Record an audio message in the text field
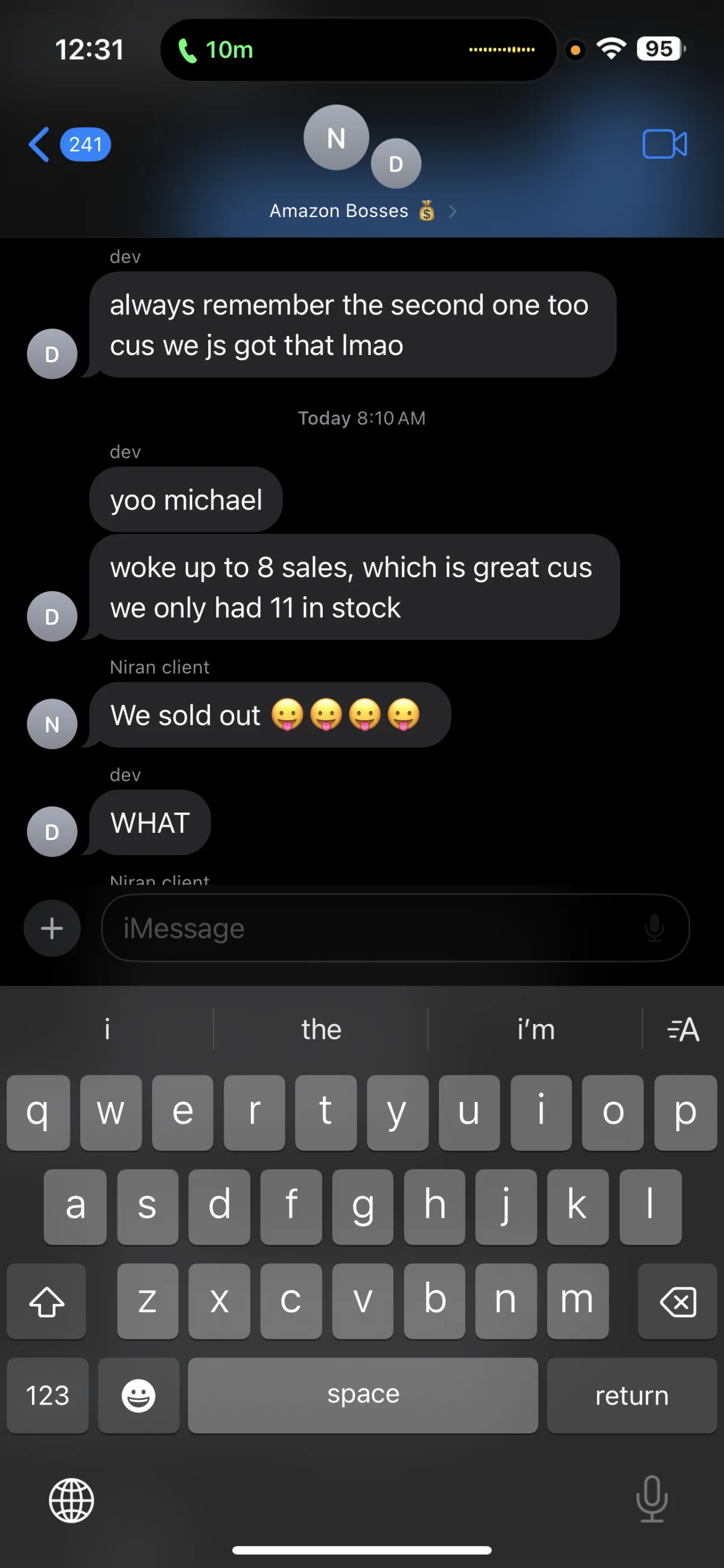Image resolution: width=724 pixels, height=1568 pixels. (655, 928)
